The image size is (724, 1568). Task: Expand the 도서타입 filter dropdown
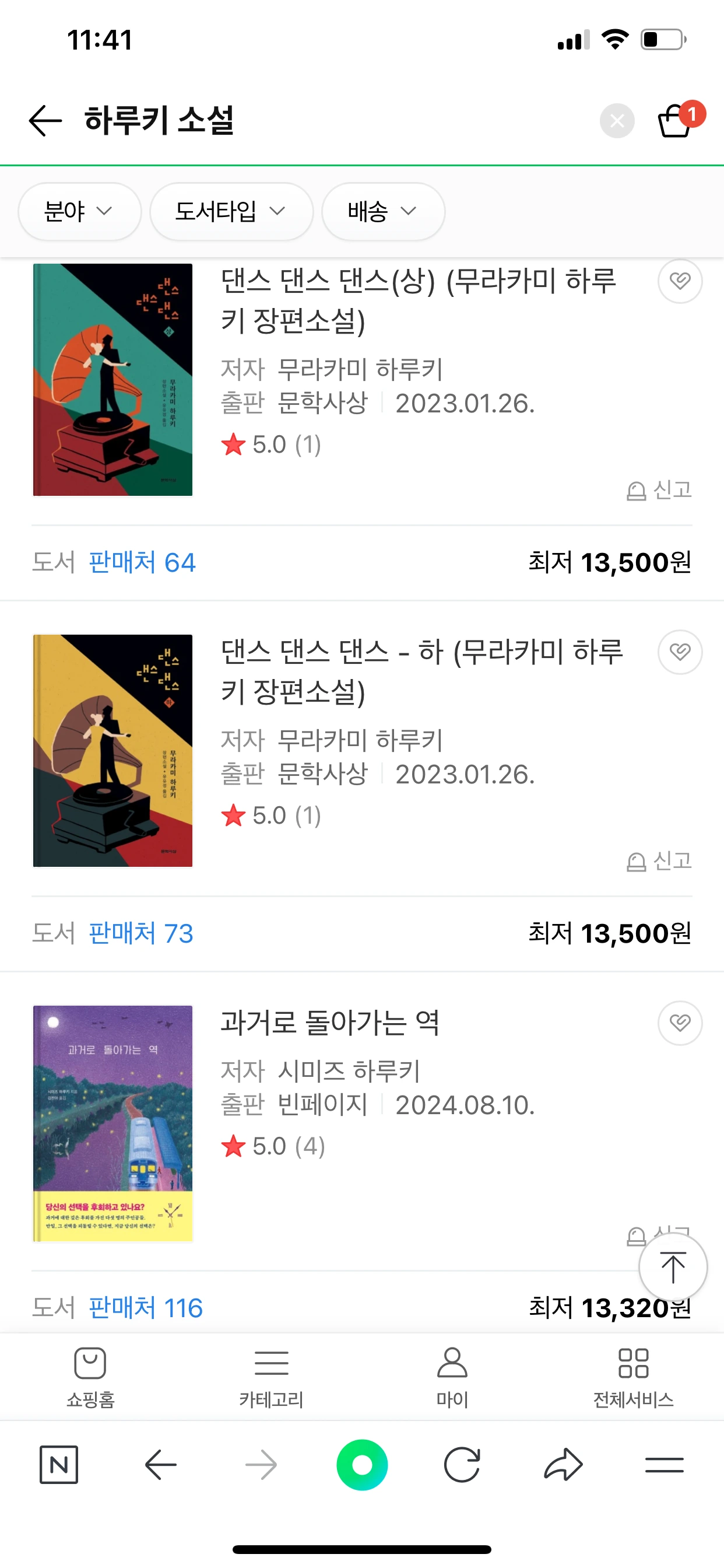[x=231, y=211]
